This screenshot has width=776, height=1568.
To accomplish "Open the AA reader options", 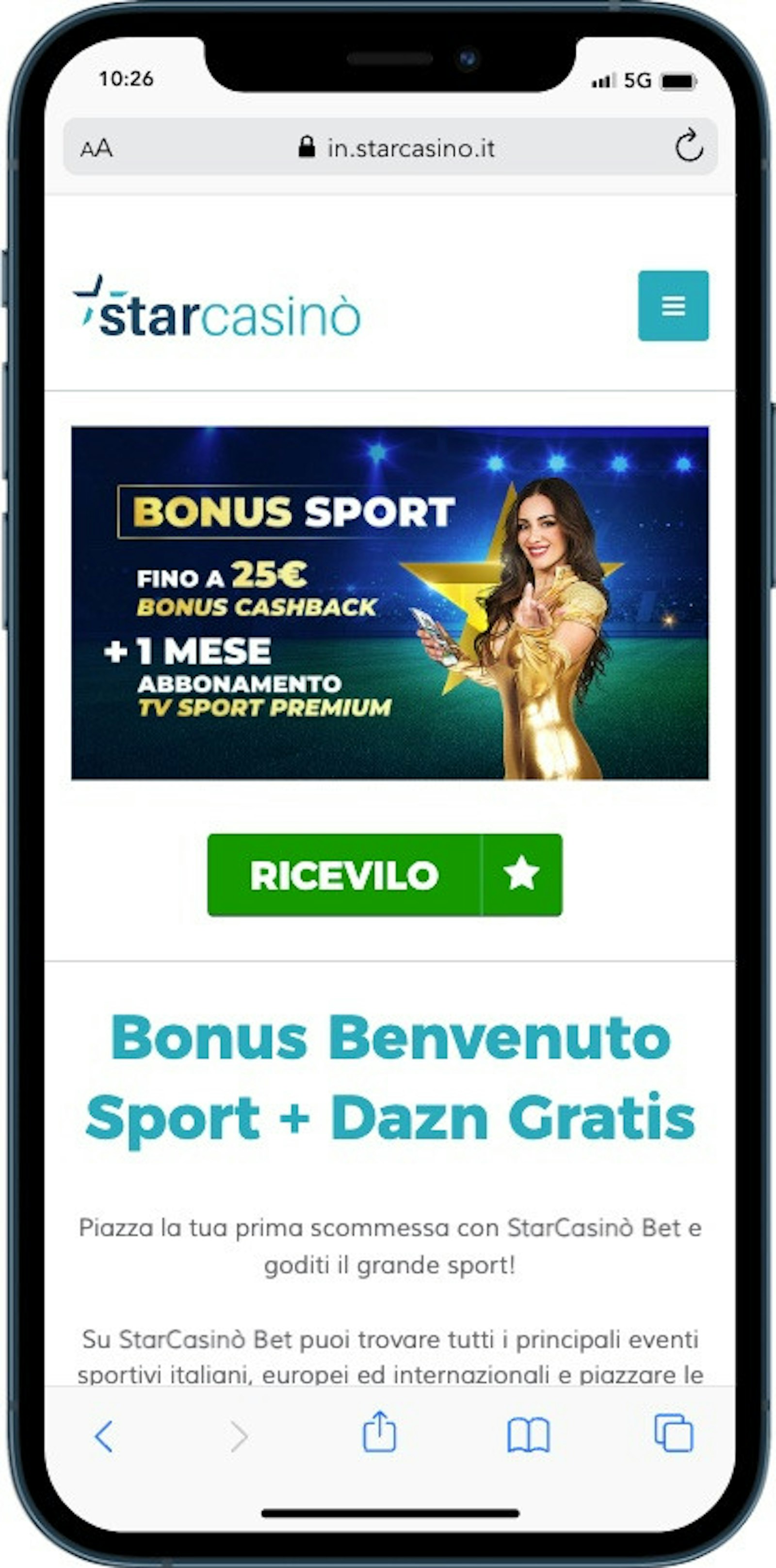I will [96, 148].
